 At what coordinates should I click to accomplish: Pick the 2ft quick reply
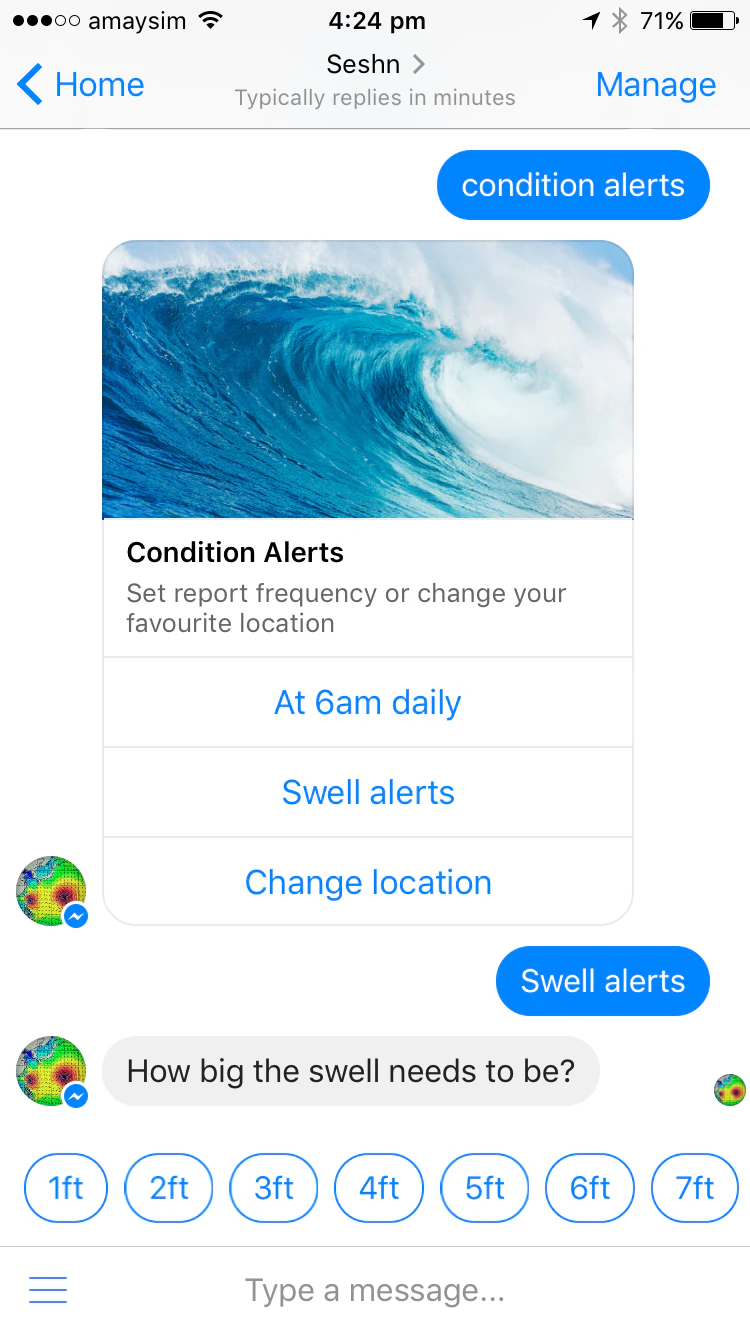(169, 1188)
